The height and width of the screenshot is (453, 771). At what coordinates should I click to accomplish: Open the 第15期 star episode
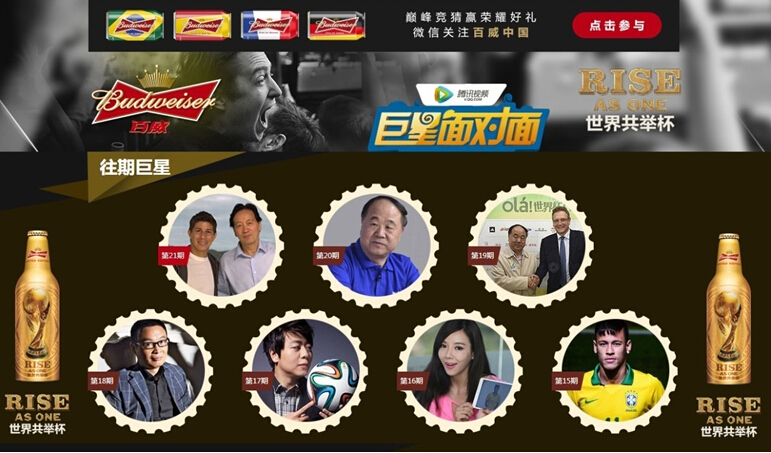pos(614,371)
